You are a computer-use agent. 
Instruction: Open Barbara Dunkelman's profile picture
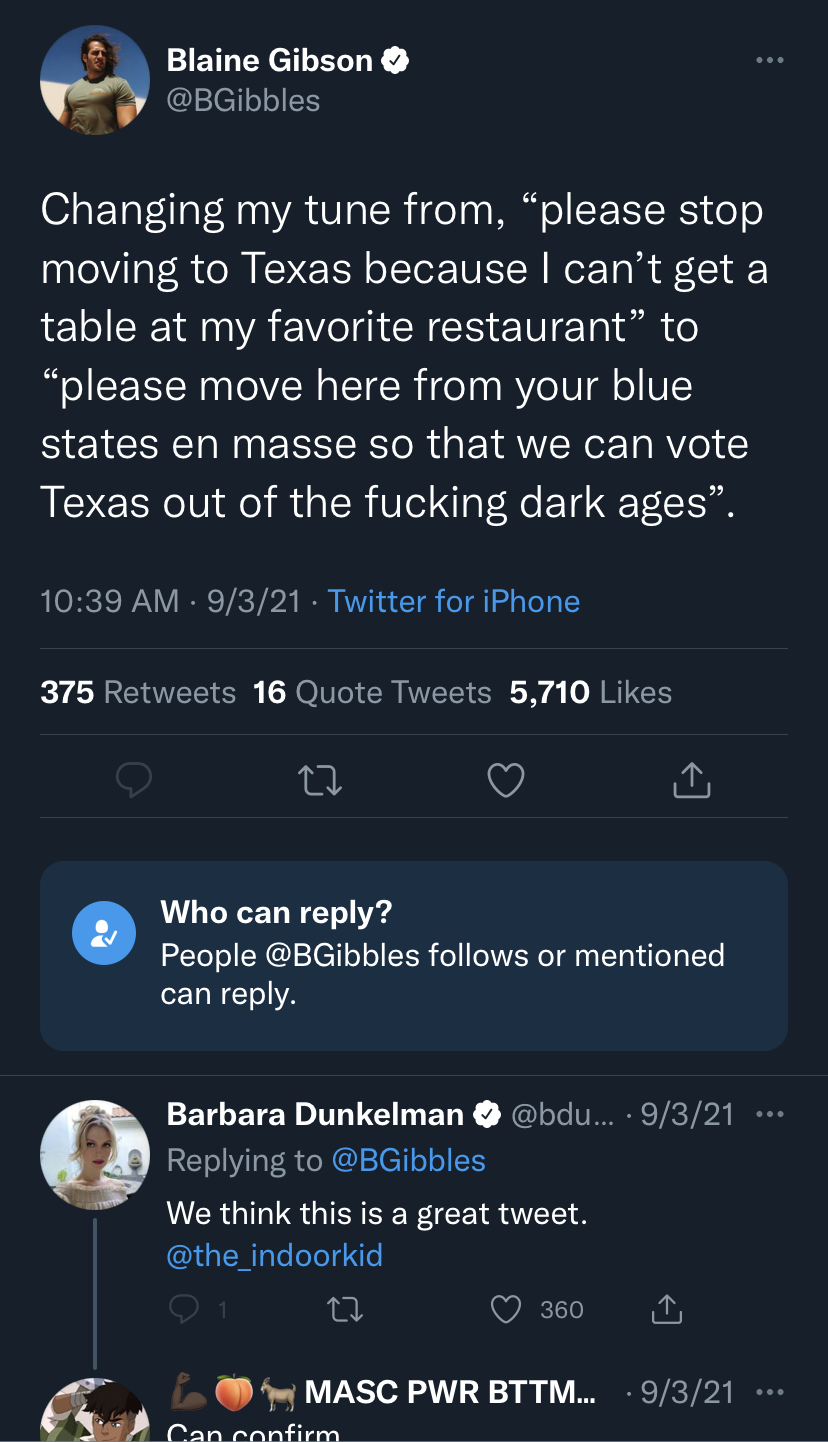click(x=94, y=1155)
